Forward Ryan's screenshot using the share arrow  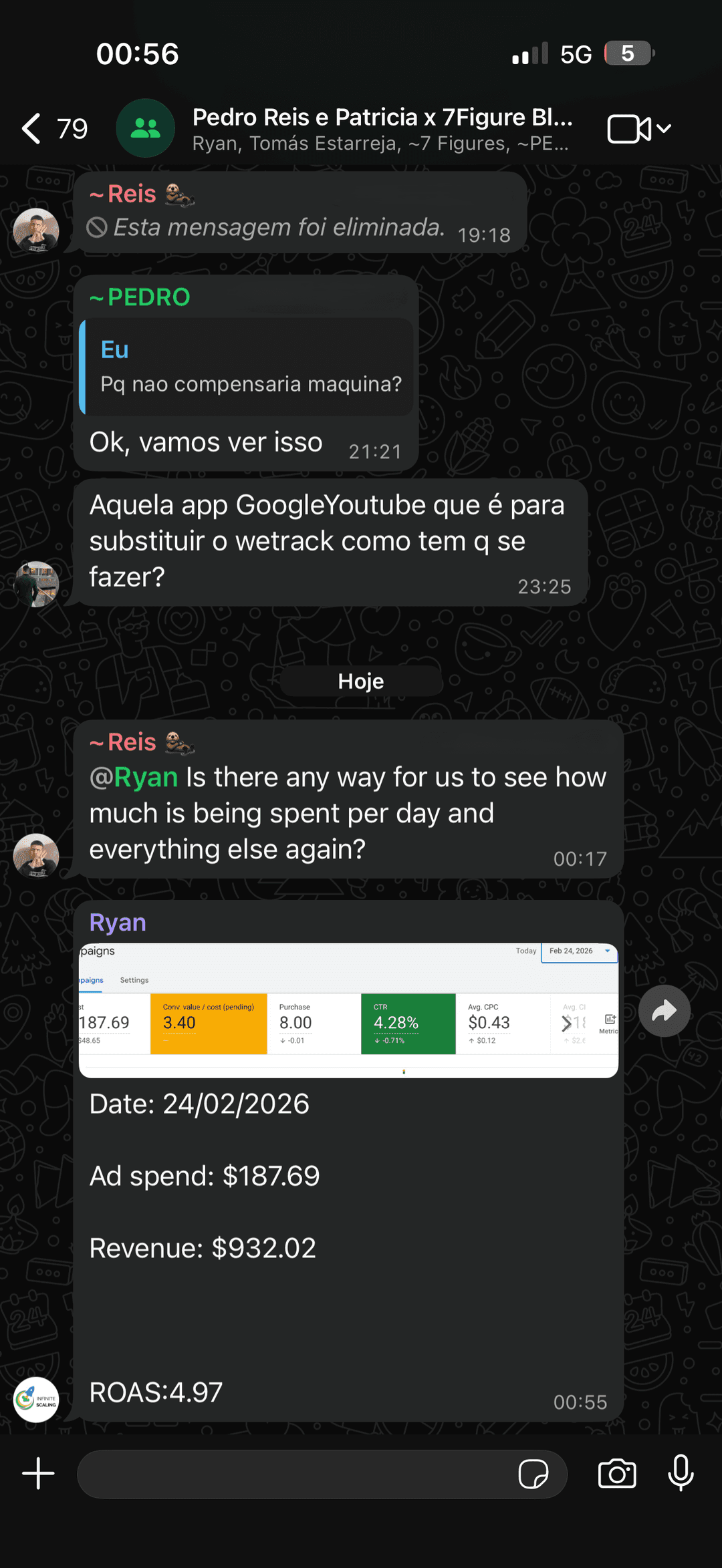pos(664,1011)
